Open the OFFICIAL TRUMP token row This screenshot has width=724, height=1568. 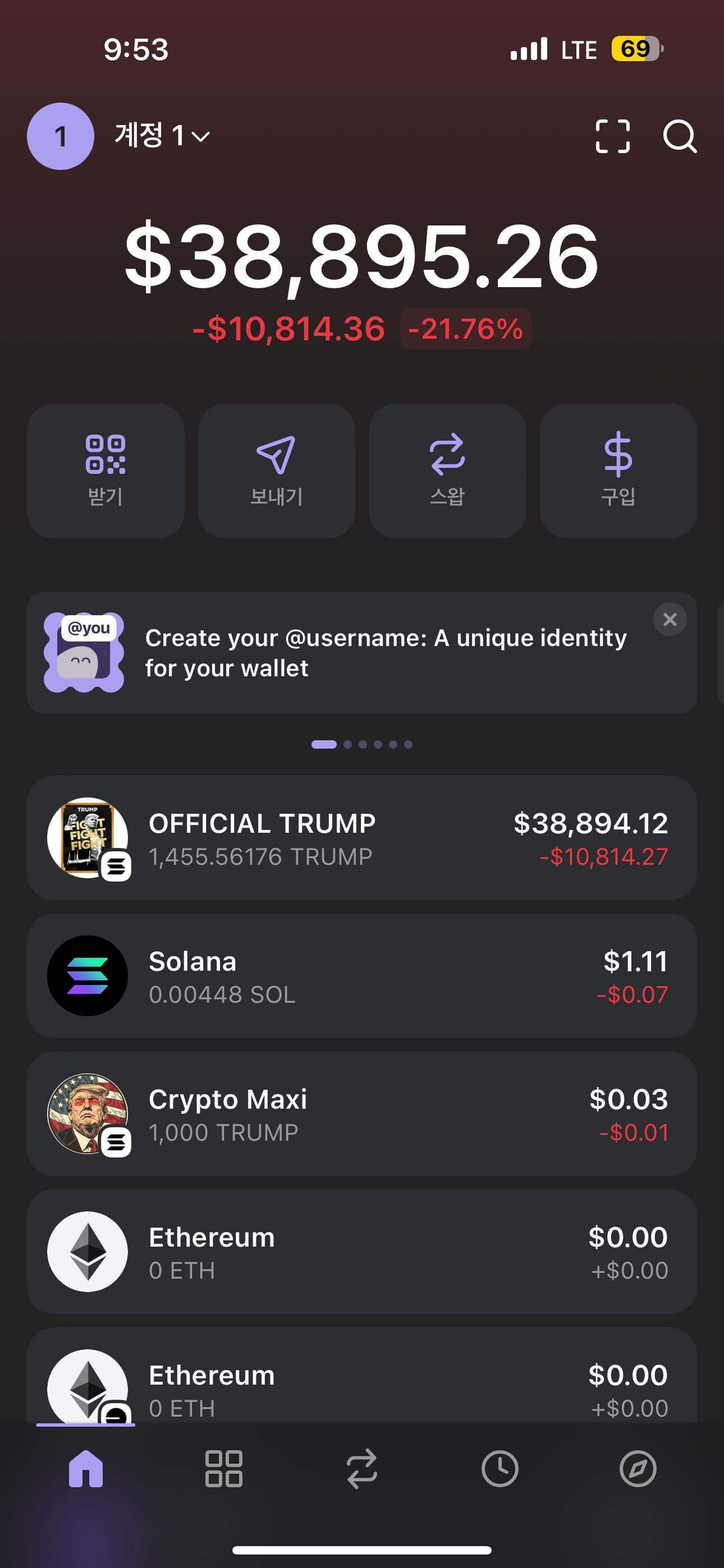pyautogui.click(x=361, y=838)
